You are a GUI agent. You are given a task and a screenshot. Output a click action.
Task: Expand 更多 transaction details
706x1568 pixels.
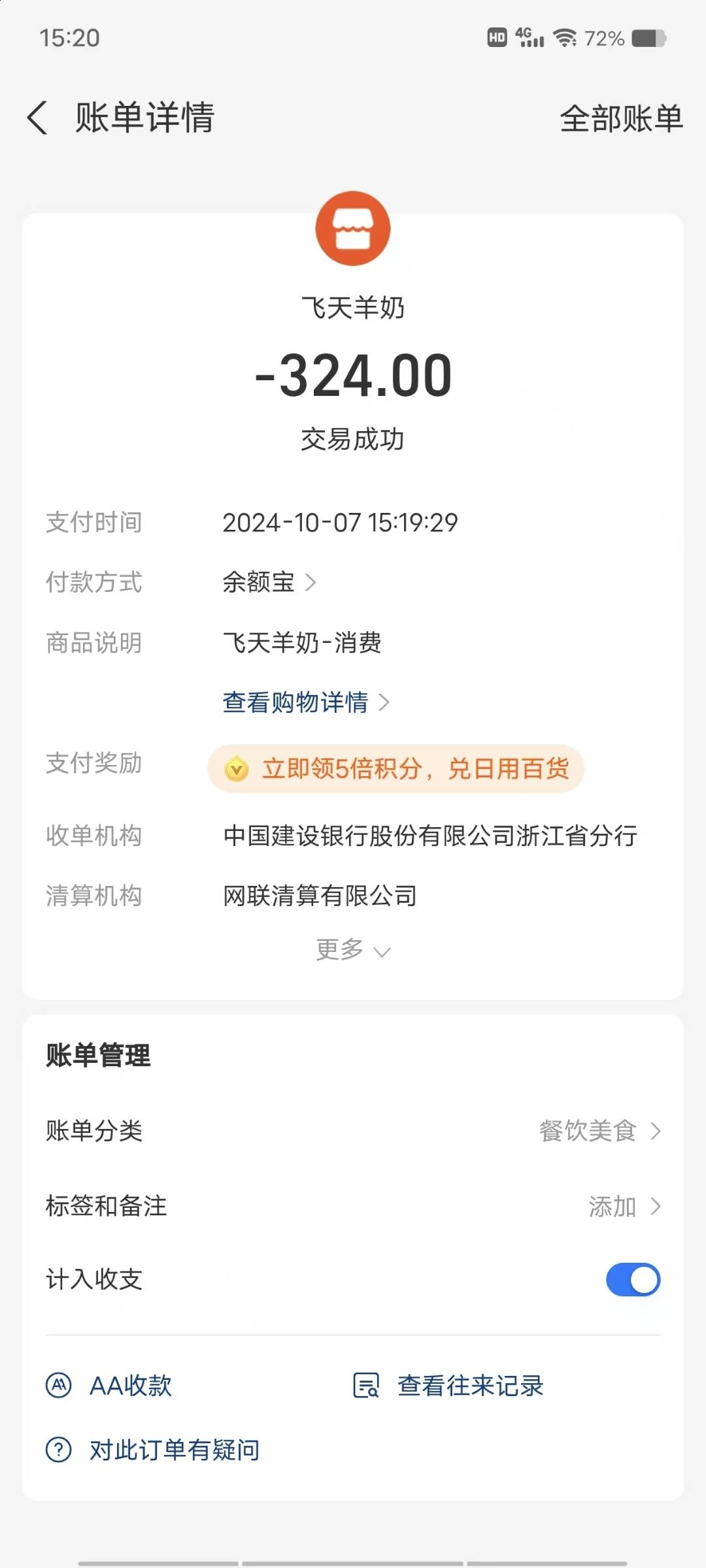pos(353,950)
